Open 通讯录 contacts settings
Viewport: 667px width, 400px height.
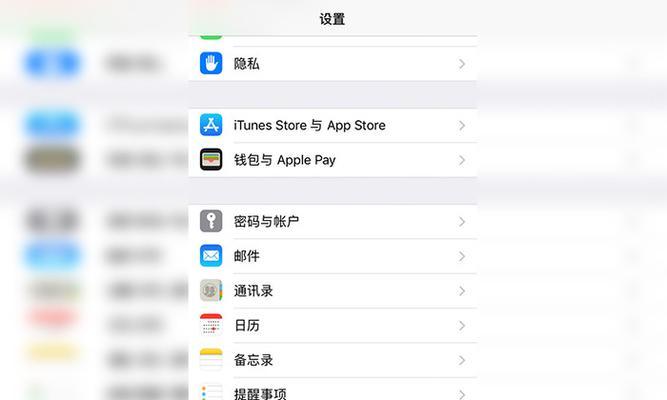coord(330,291)
